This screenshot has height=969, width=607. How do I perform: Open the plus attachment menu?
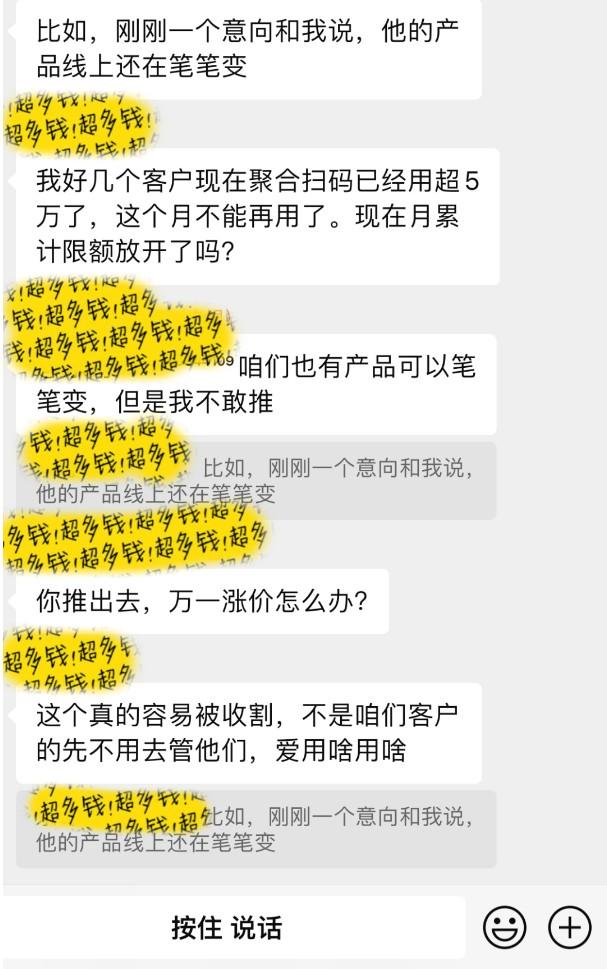(569, 928)
